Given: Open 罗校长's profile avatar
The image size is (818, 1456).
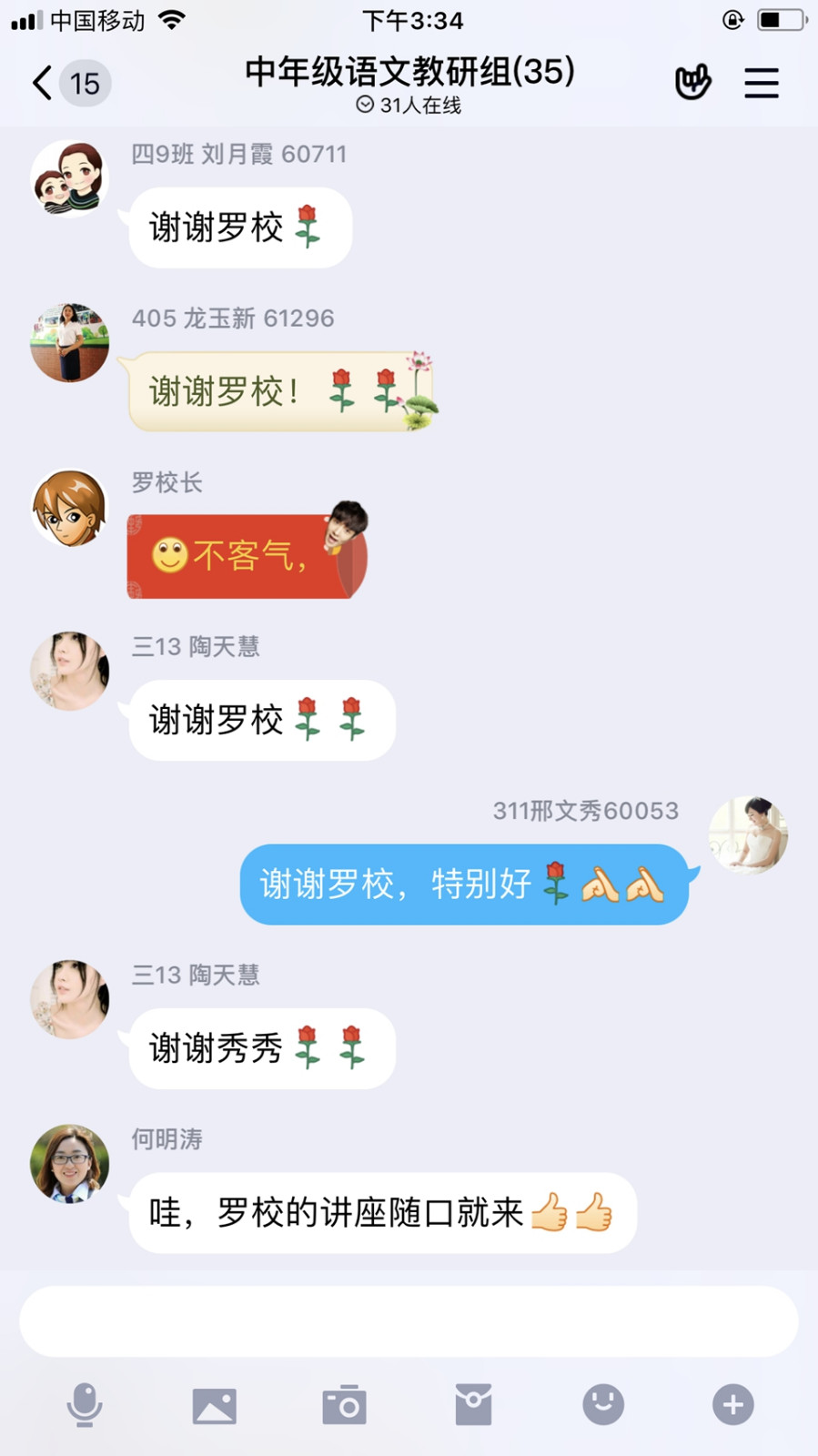Looking at the screenshot, I should (x=70, y=507).
